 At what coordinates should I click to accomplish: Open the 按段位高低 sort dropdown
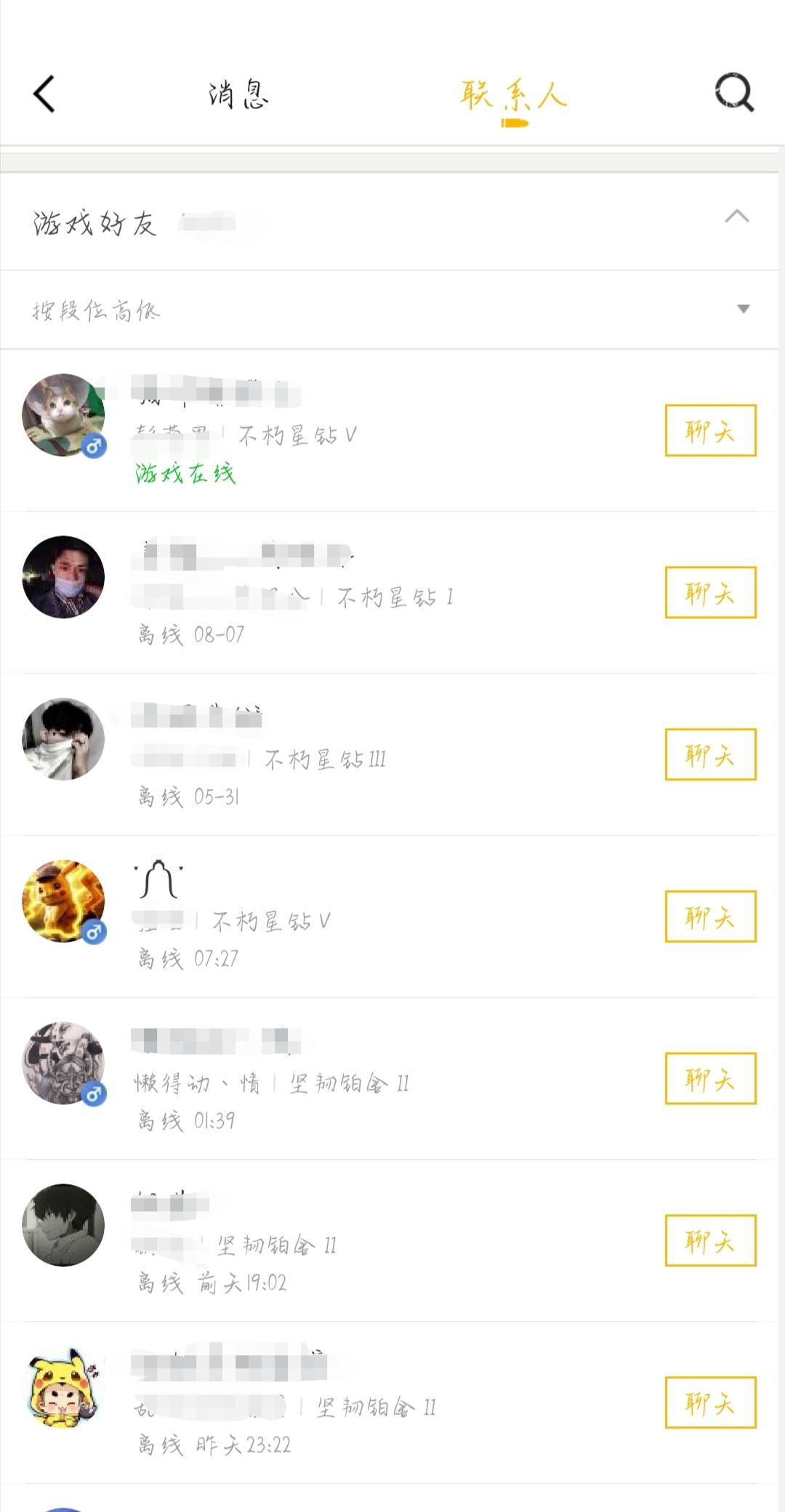96,311
